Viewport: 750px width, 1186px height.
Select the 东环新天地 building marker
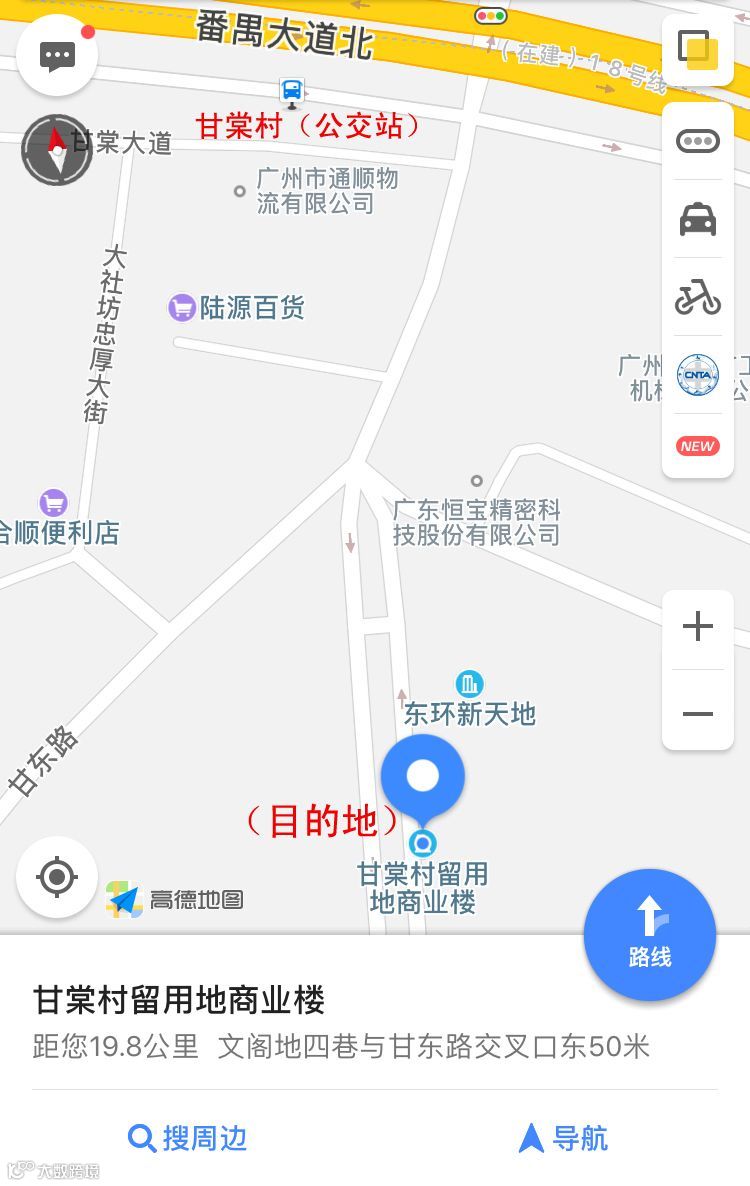pos(469,685)
